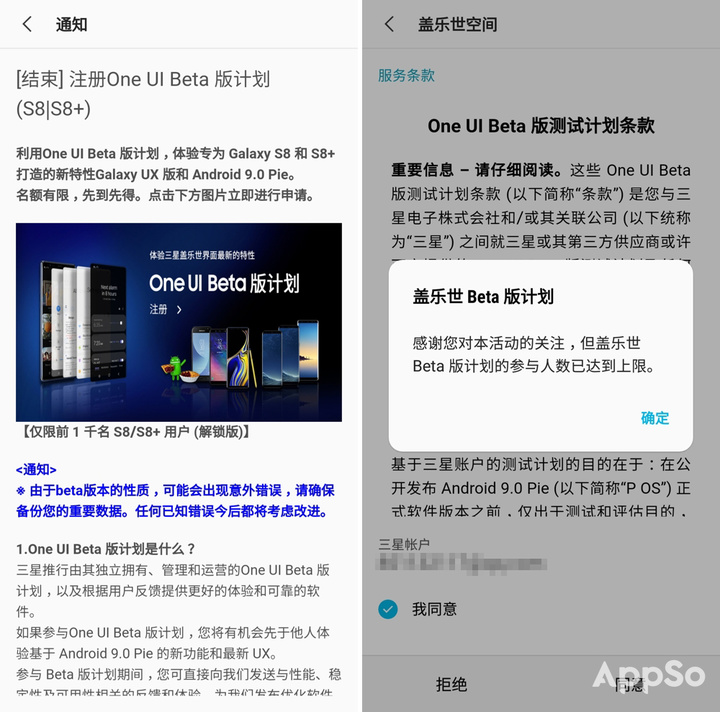This screenshot has height=712, width=720.
Task: Tap 同意 to accept the terms
Action: click(x=629, y=684)
